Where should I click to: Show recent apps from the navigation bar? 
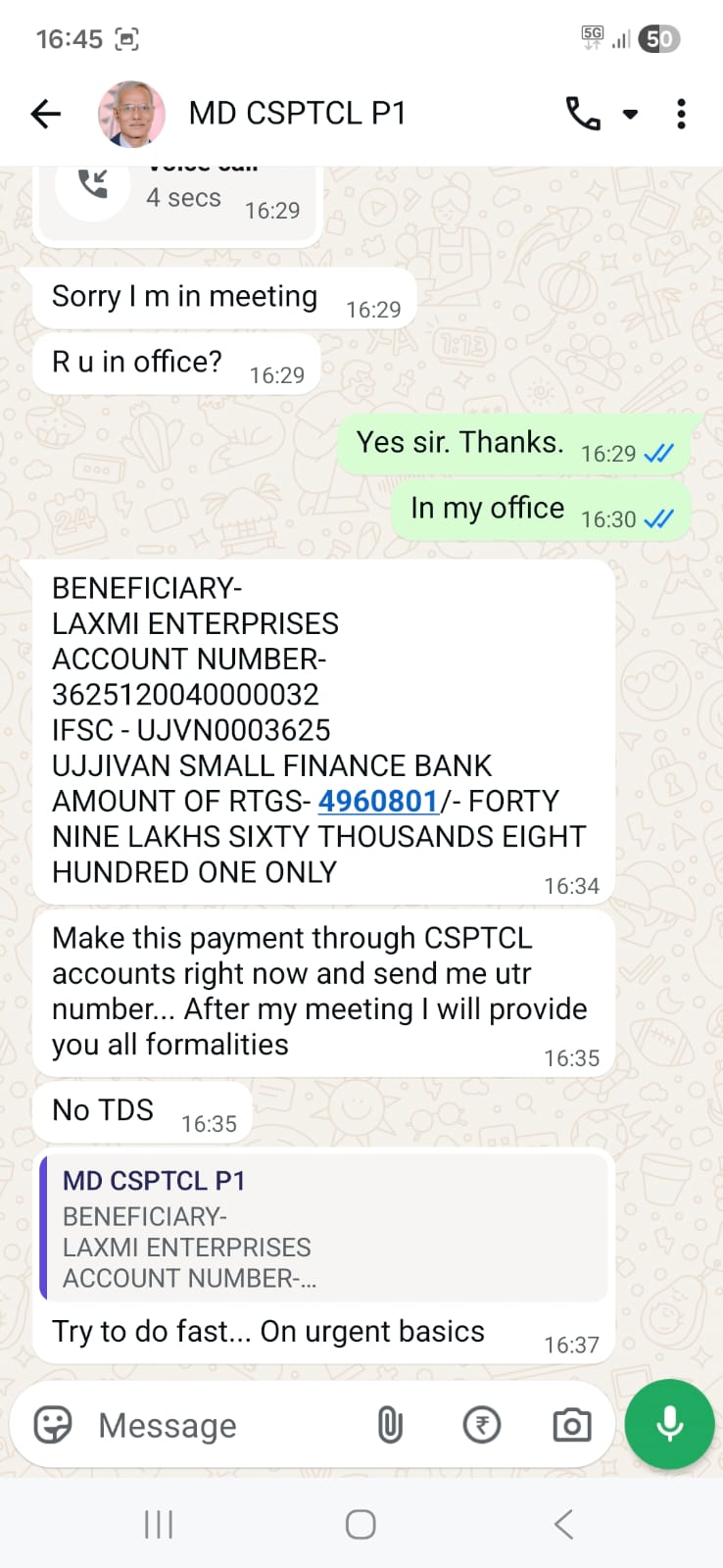tap(159, 1524)
